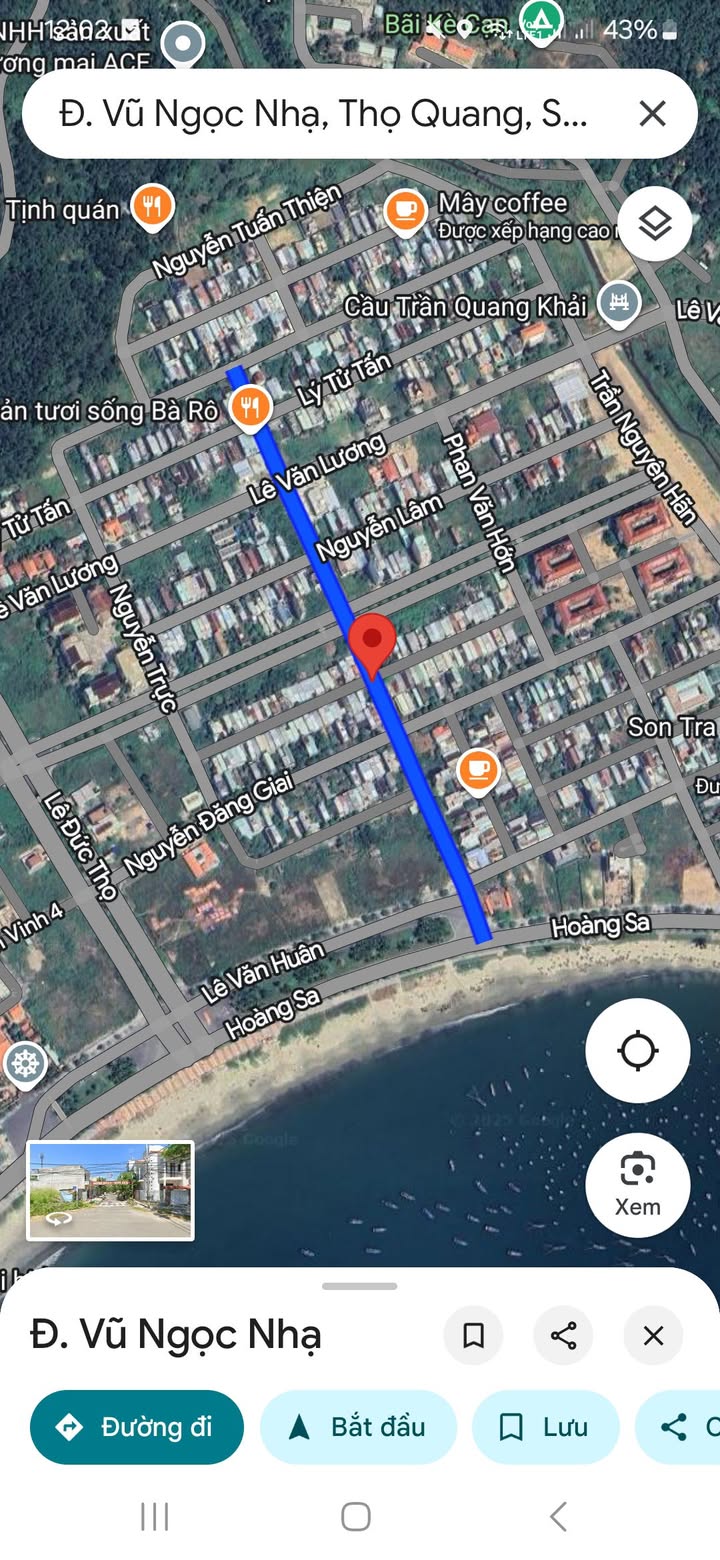Viewport: 720px width, 1560px height.
Task: Tap the Cầu Trần Quang Khải bridge marker
Action: point(619,302)
